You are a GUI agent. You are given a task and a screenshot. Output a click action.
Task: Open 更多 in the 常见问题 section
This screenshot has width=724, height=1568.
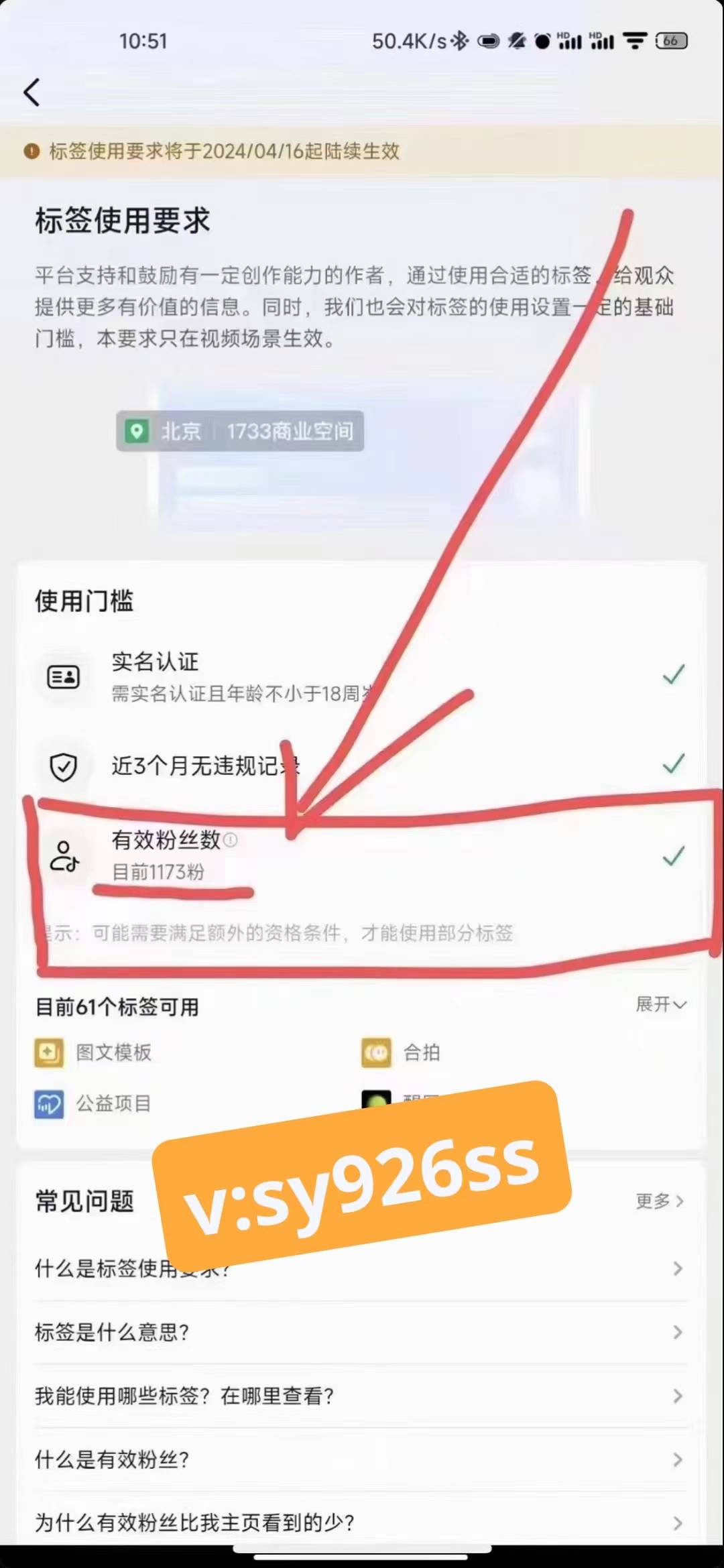(659, 1201)
